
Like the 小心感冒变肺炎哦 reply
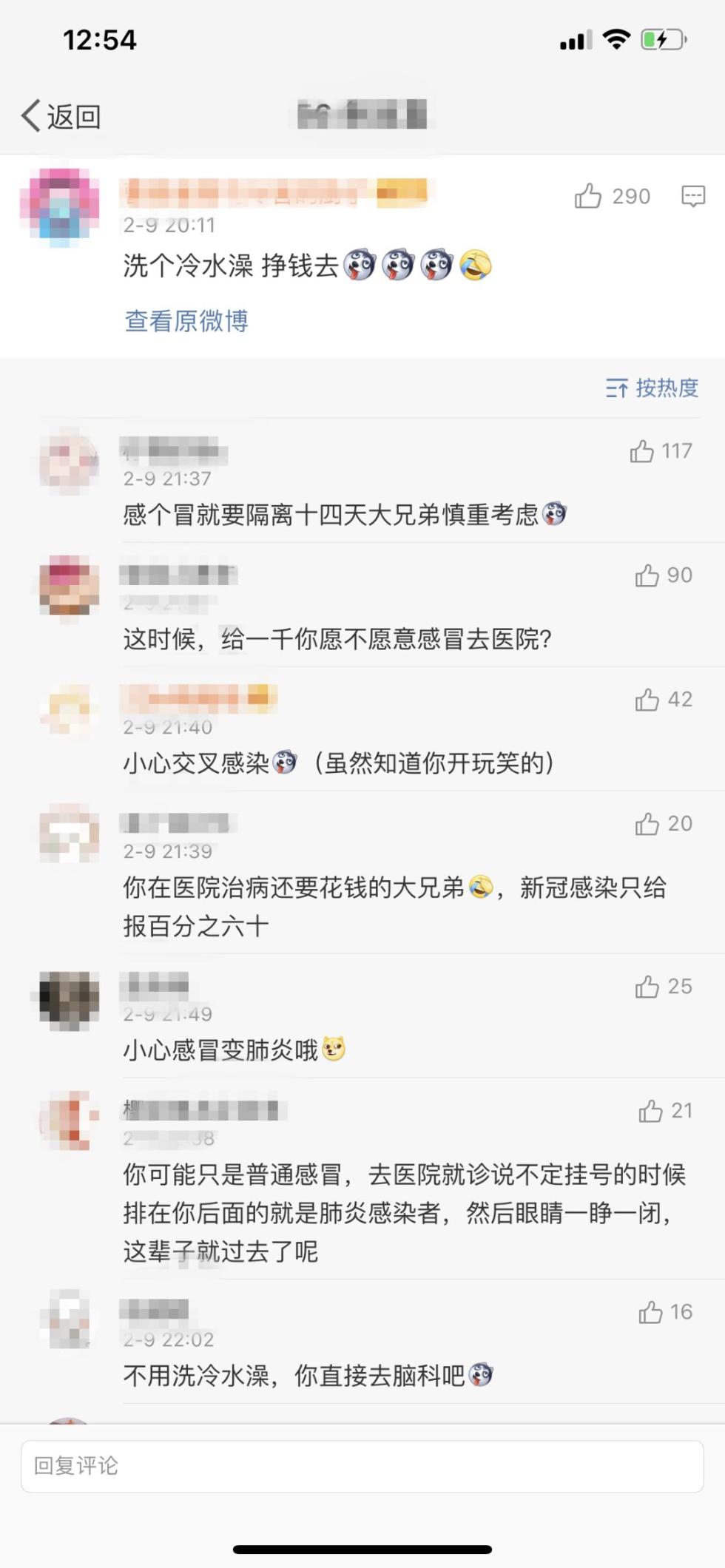coord(647,987)
